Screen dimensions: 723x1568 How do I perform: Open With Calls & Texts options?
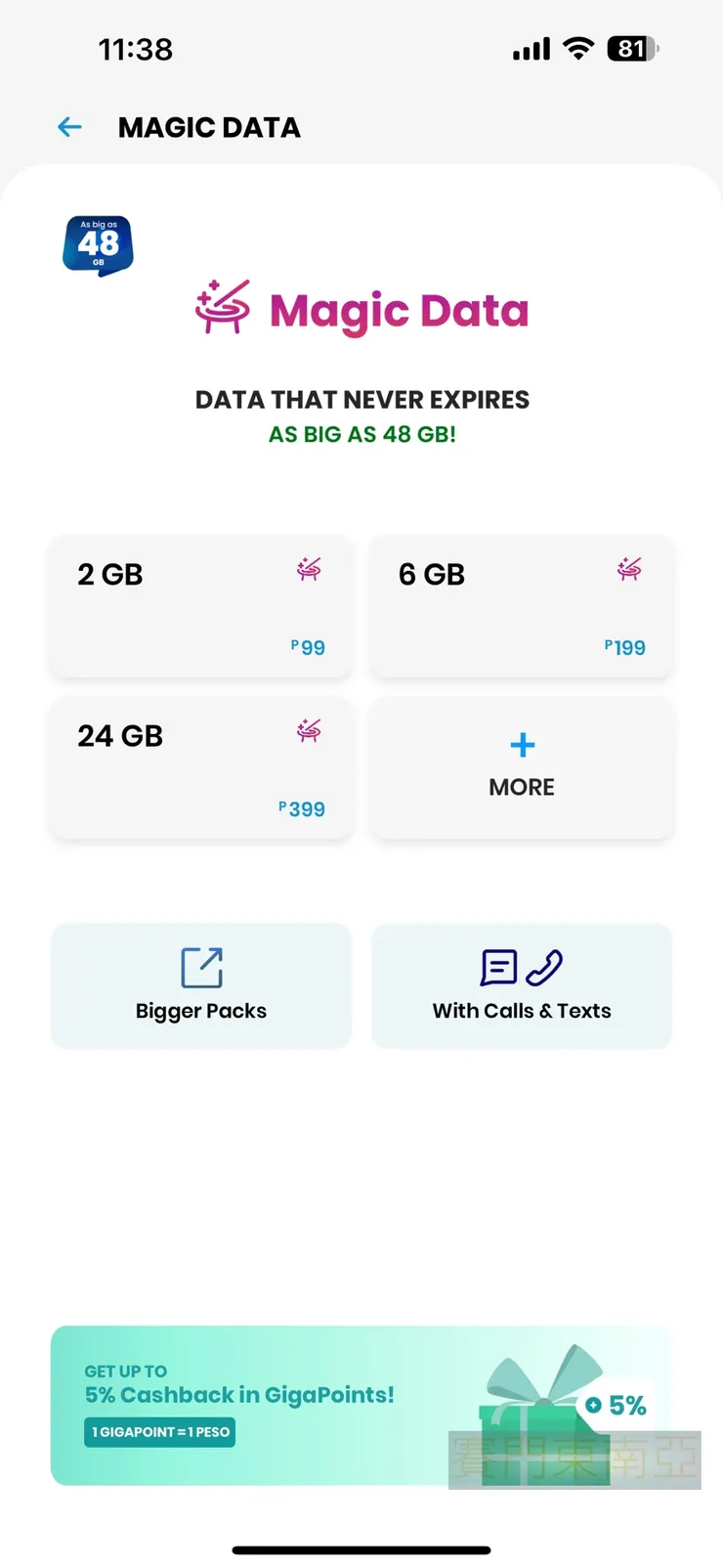522,985
